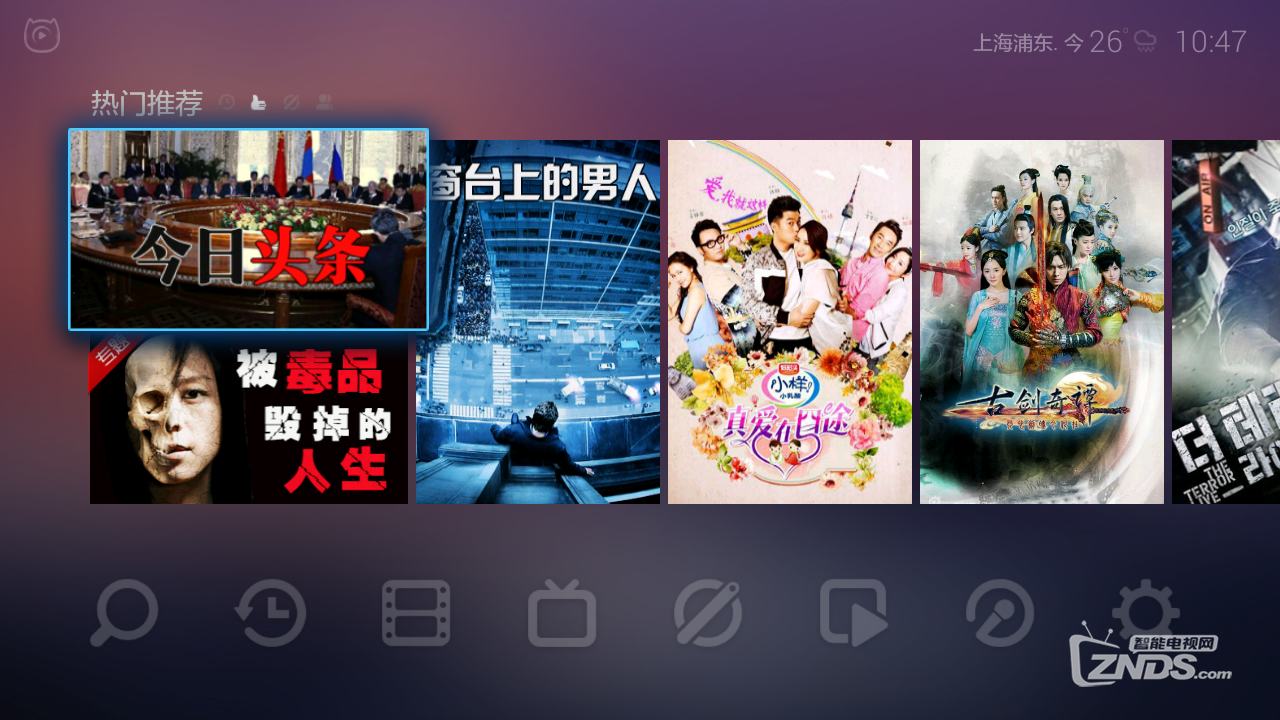
Task: Open the radar-style icon in bottom bar
Action: [1000, 613]
